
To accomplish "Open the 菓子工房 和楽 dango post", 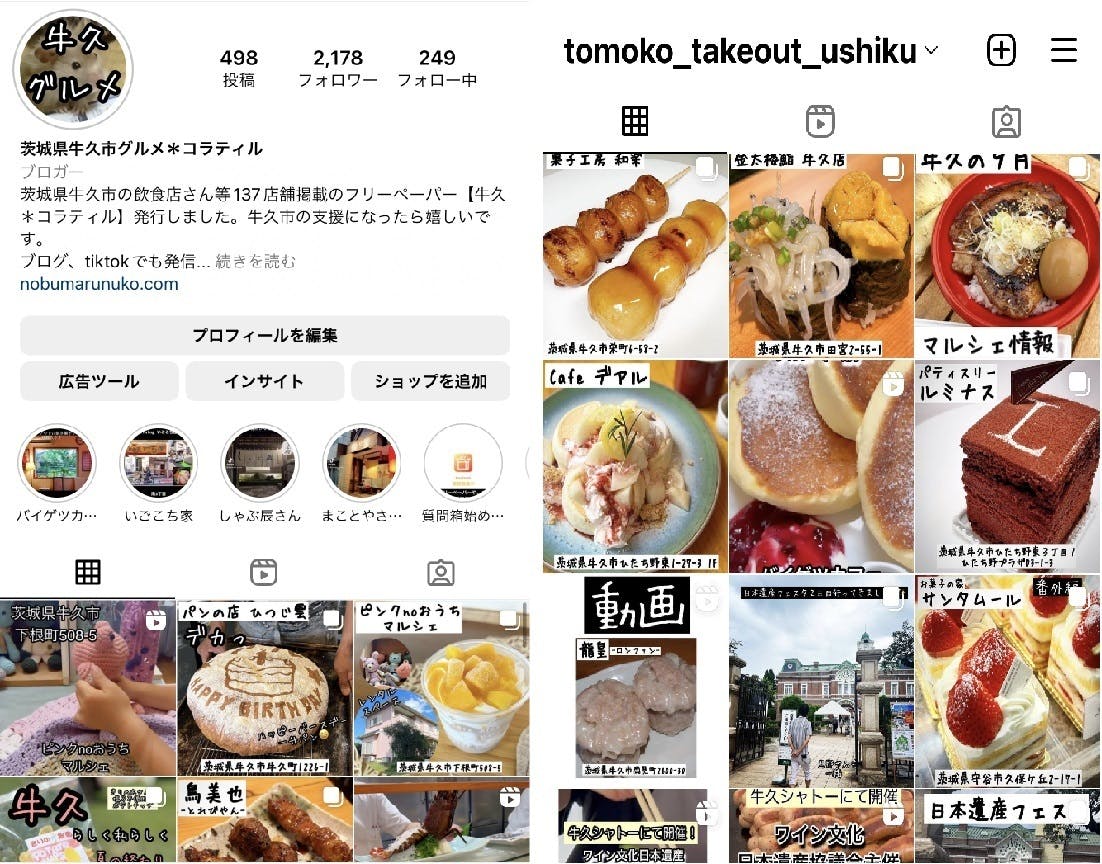I will tap(635, 255).
